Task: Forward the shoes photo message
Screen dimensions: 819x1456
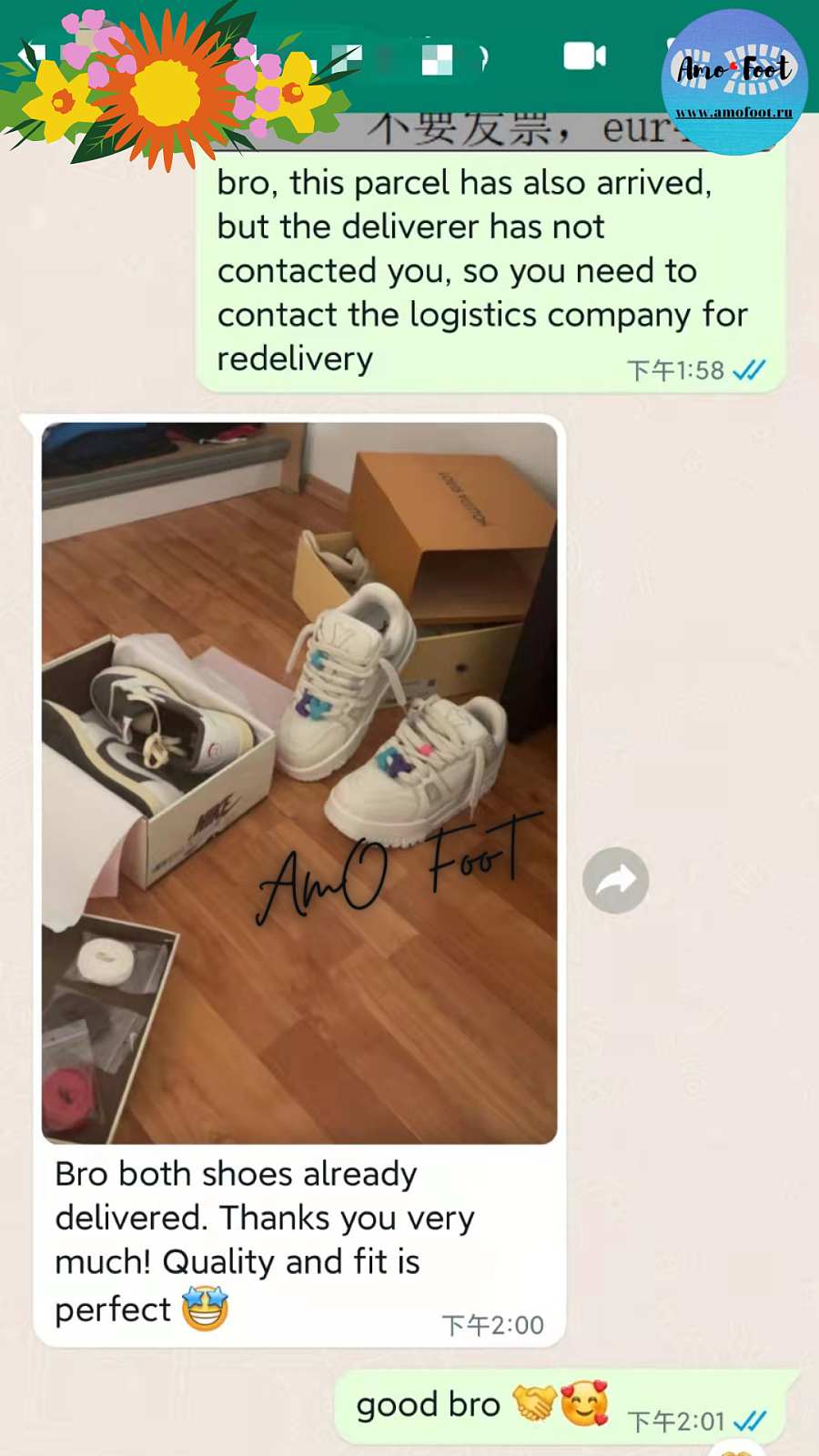Action: 615,880
